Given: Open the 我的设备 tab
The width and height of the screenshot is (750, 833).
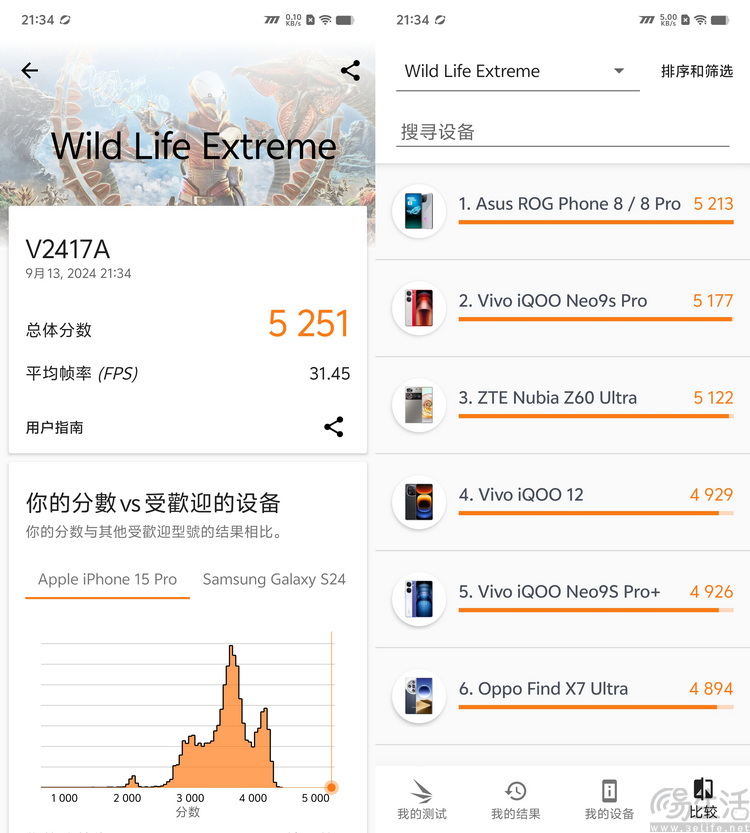Looking at the screenshot, I should click(x=609, y=800).
